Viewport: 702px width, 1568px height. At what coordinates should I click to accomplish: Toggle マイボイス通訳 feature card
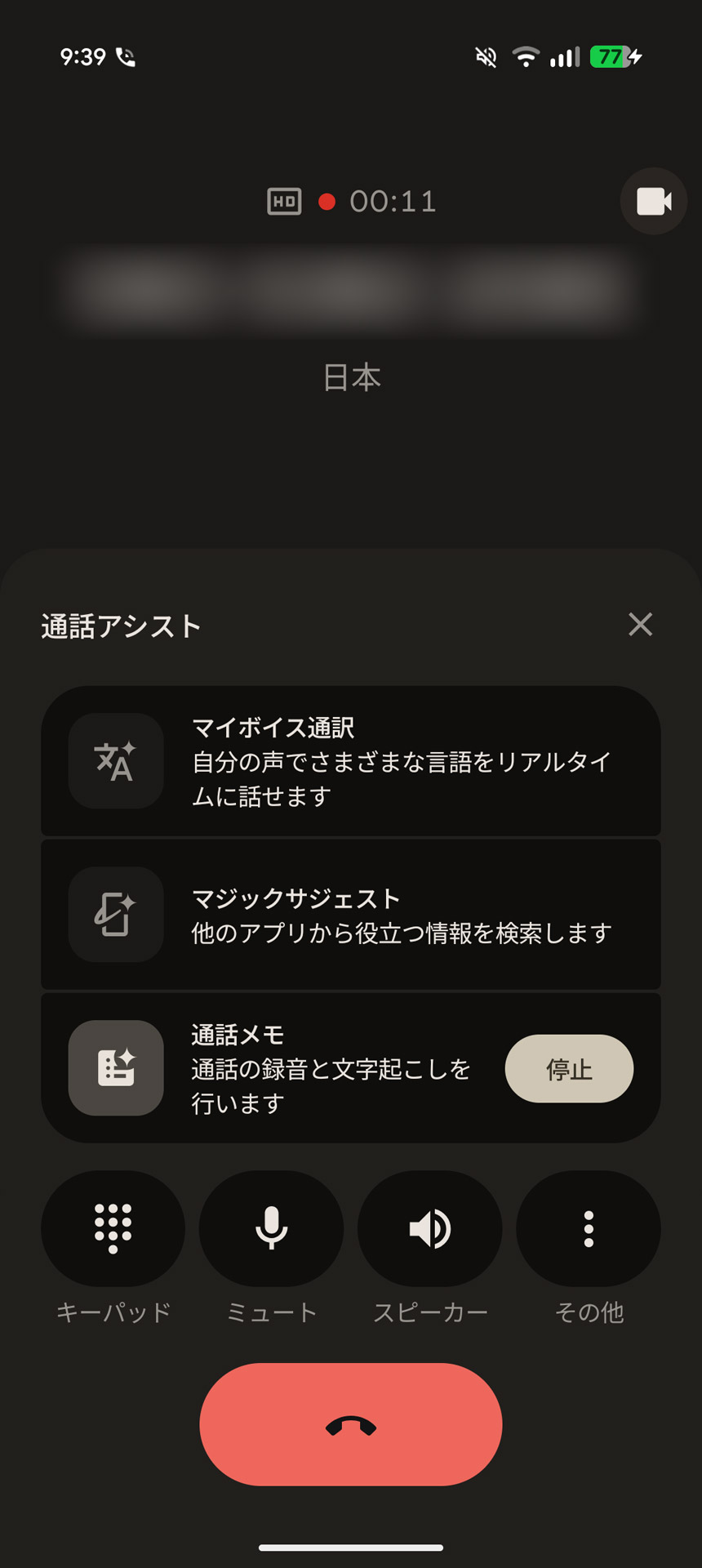[x=351, y=761]
